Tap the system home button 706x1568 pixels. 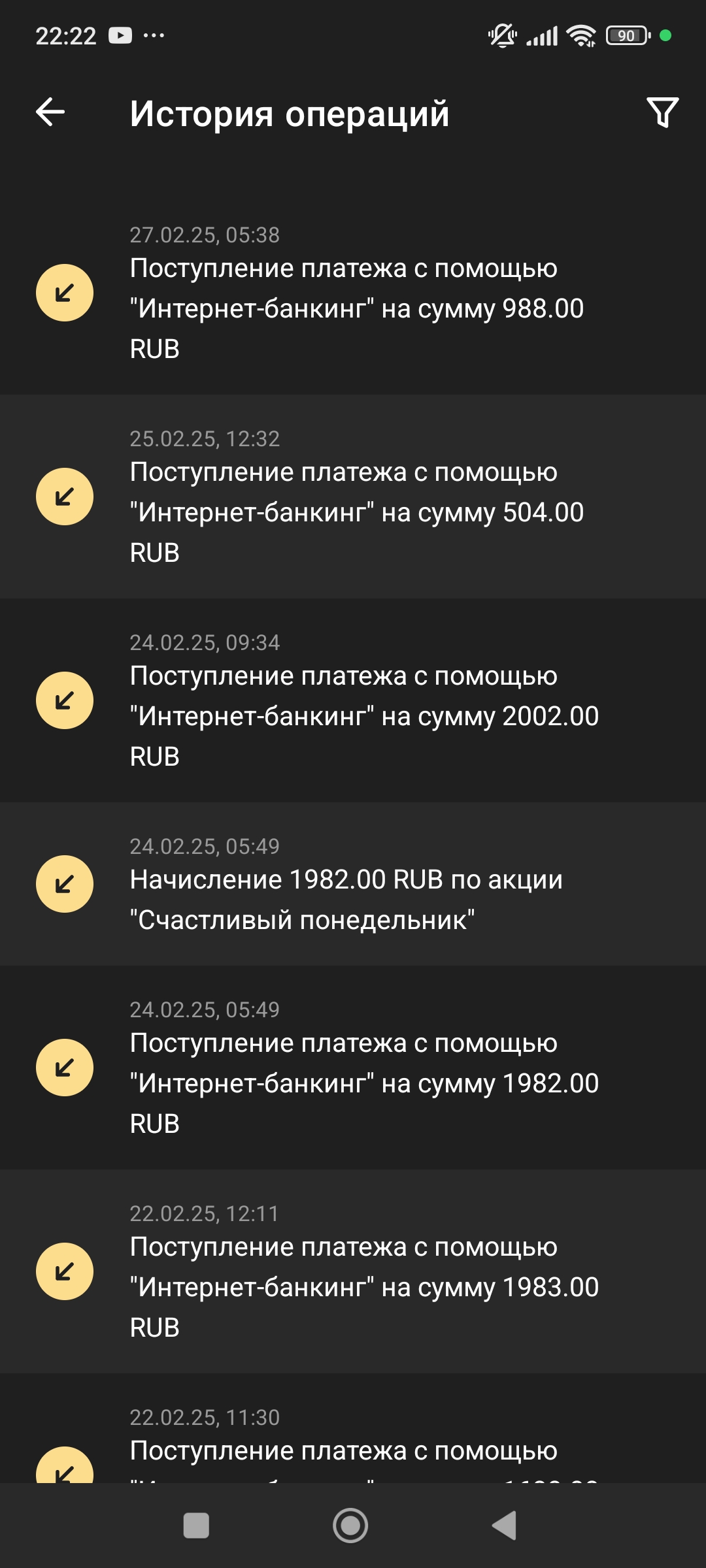(350, 1526)
